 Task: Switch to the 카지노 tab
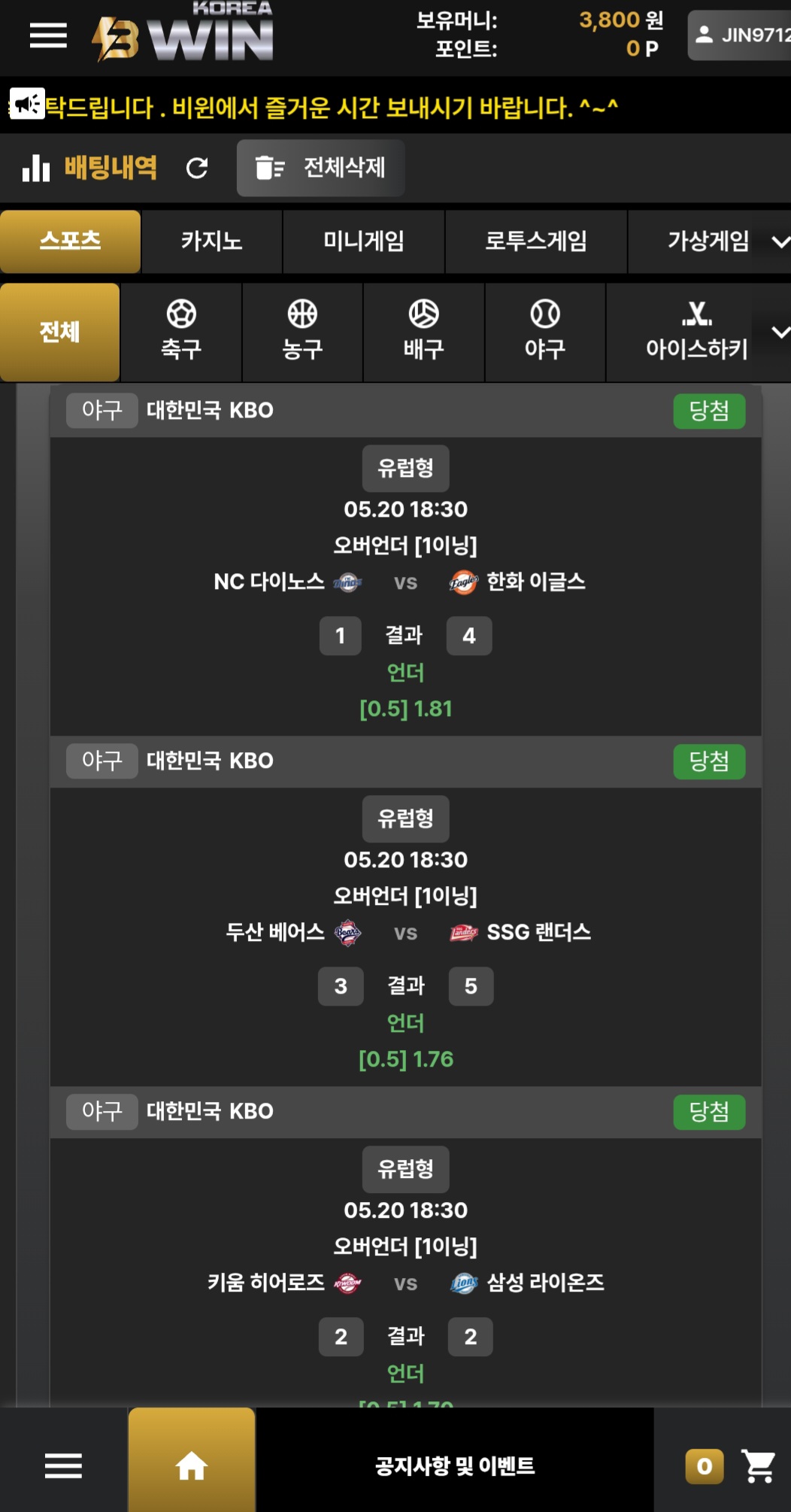pyautogui.click(x=211, y=241)
